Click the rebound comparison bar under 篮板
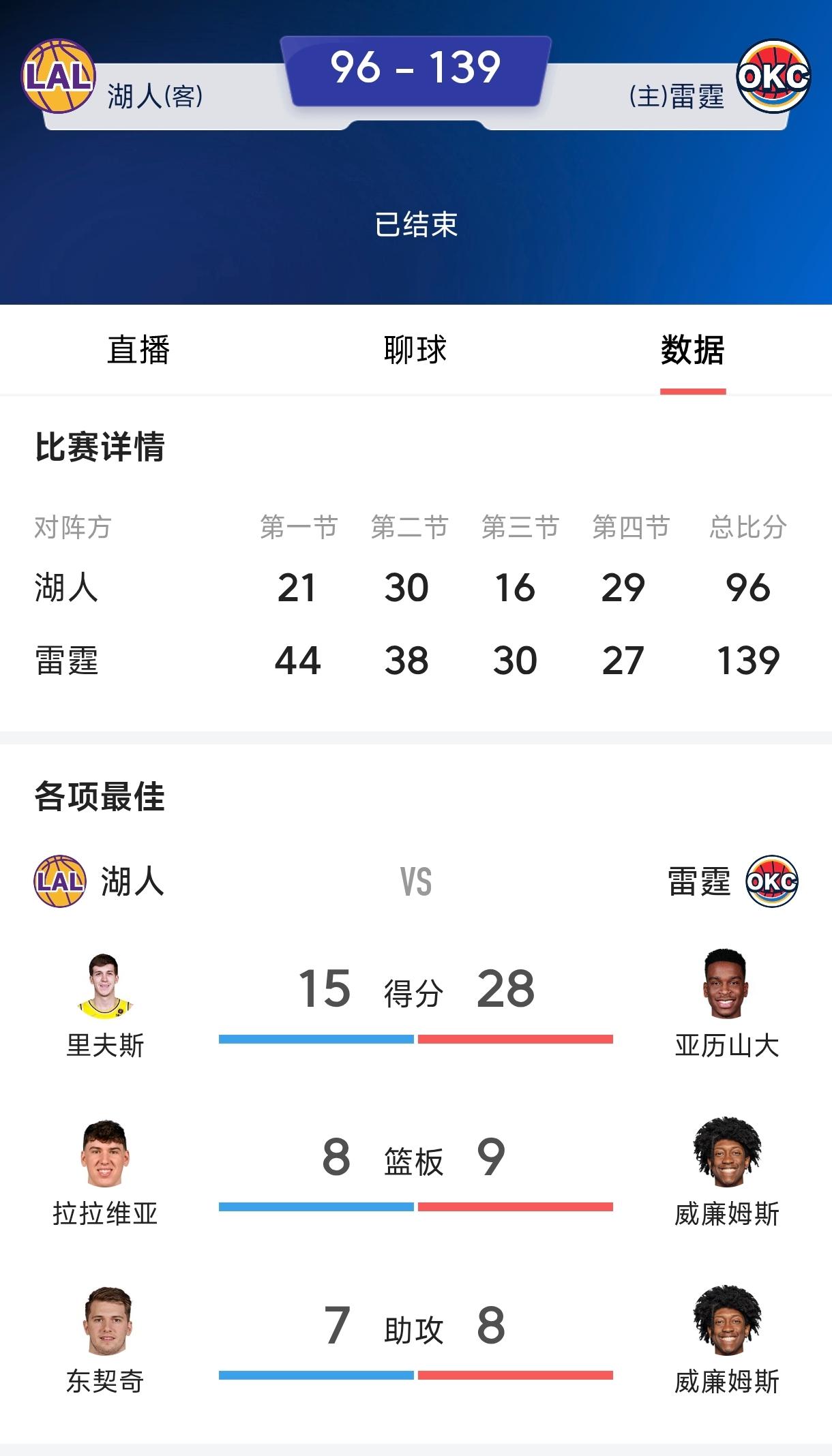Viewport: 832px width, 1456px height. pos(416,1205)
